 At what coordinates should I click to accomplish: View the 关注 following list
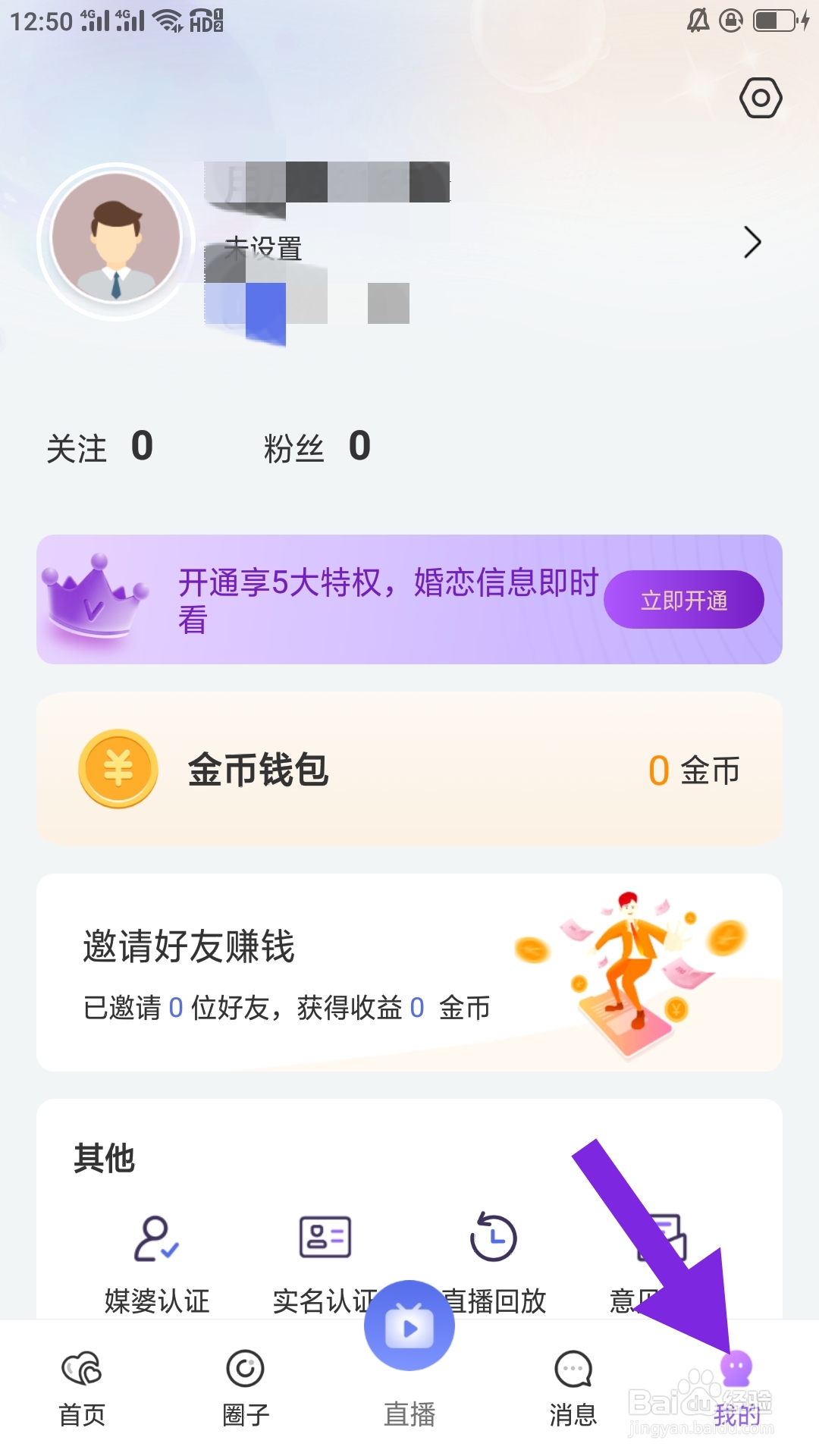pos(99,447)
